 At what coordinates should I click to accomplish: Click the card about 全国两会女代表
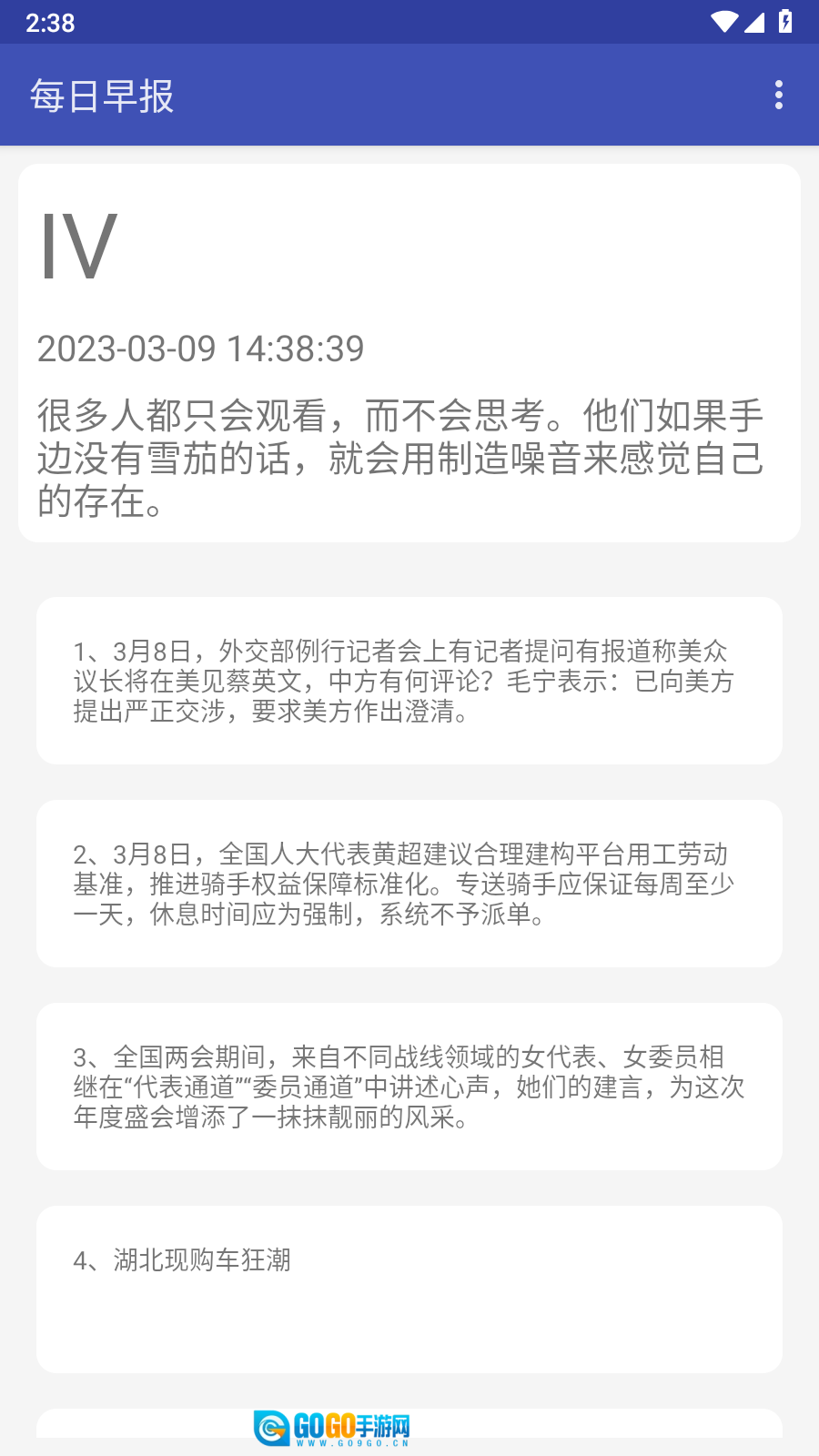409,1086
